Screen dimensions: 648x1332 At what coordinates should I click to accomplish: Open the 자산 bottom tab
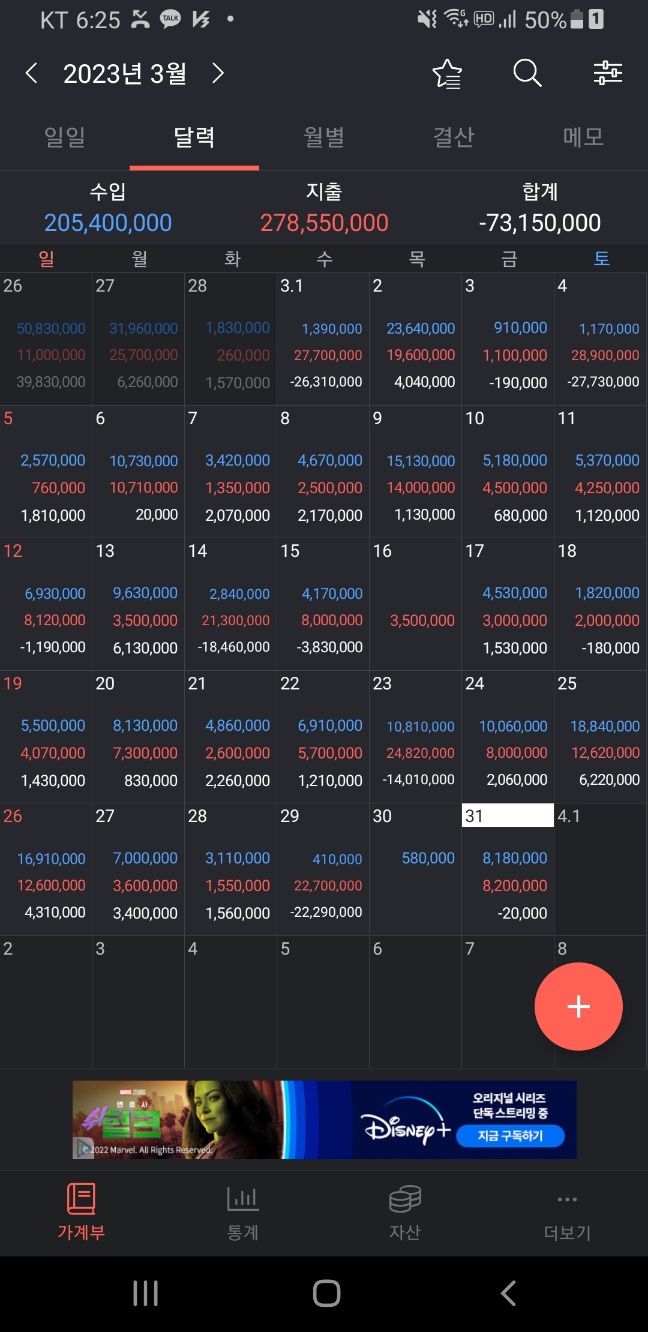404,1213
